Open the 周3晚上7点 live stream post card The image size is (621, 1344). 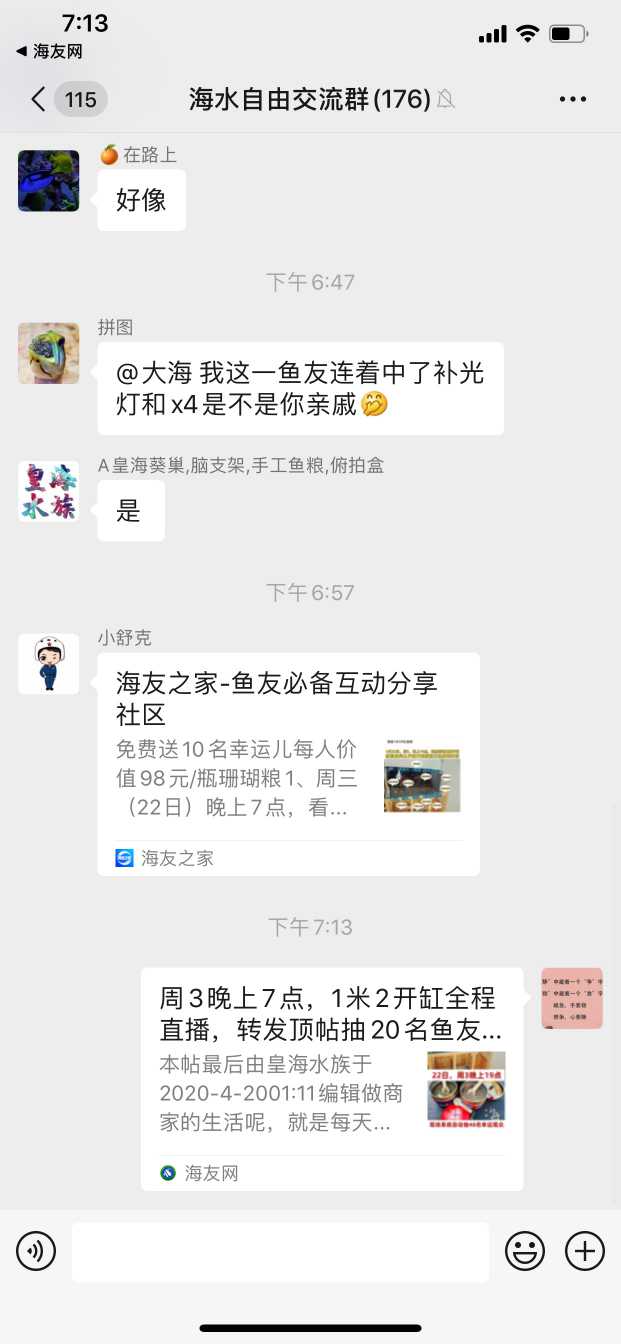[x=332, y=1078]
